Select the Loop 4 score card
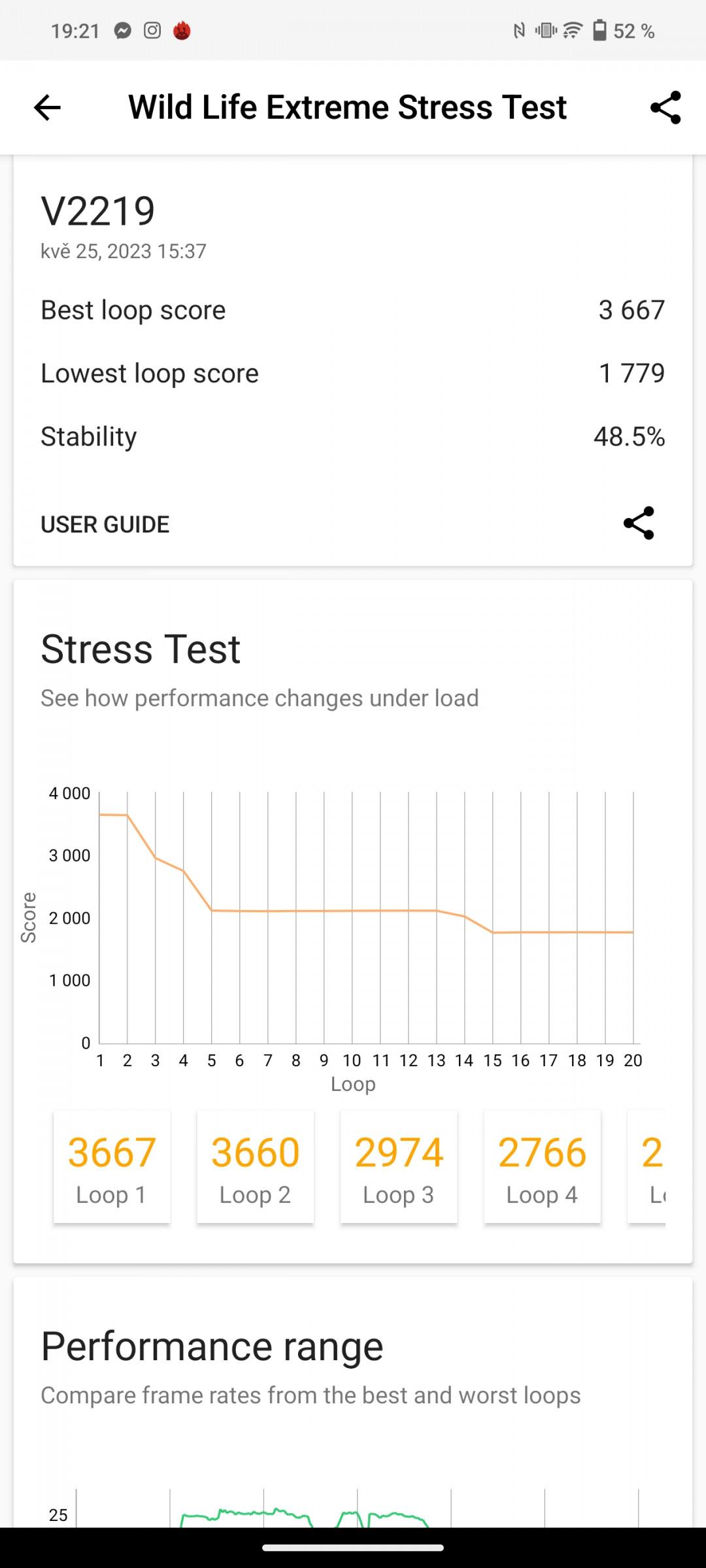The width and height of the screenshot is (706, 1568). point(543,1167)
